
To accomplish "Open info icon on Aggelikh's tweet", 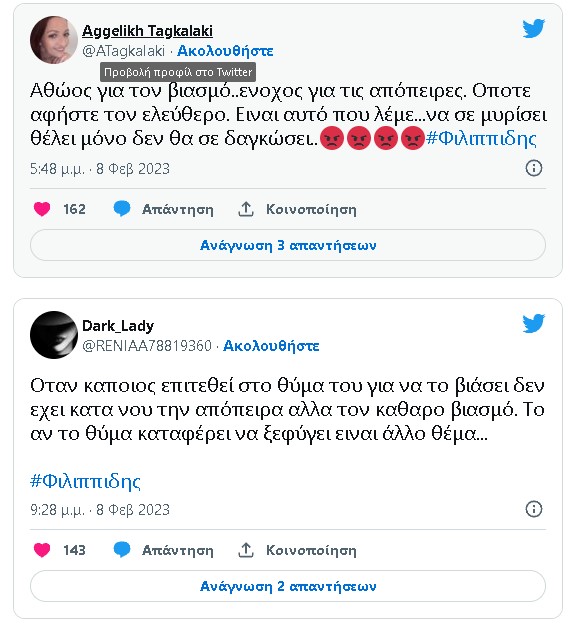I will [533, 168].
